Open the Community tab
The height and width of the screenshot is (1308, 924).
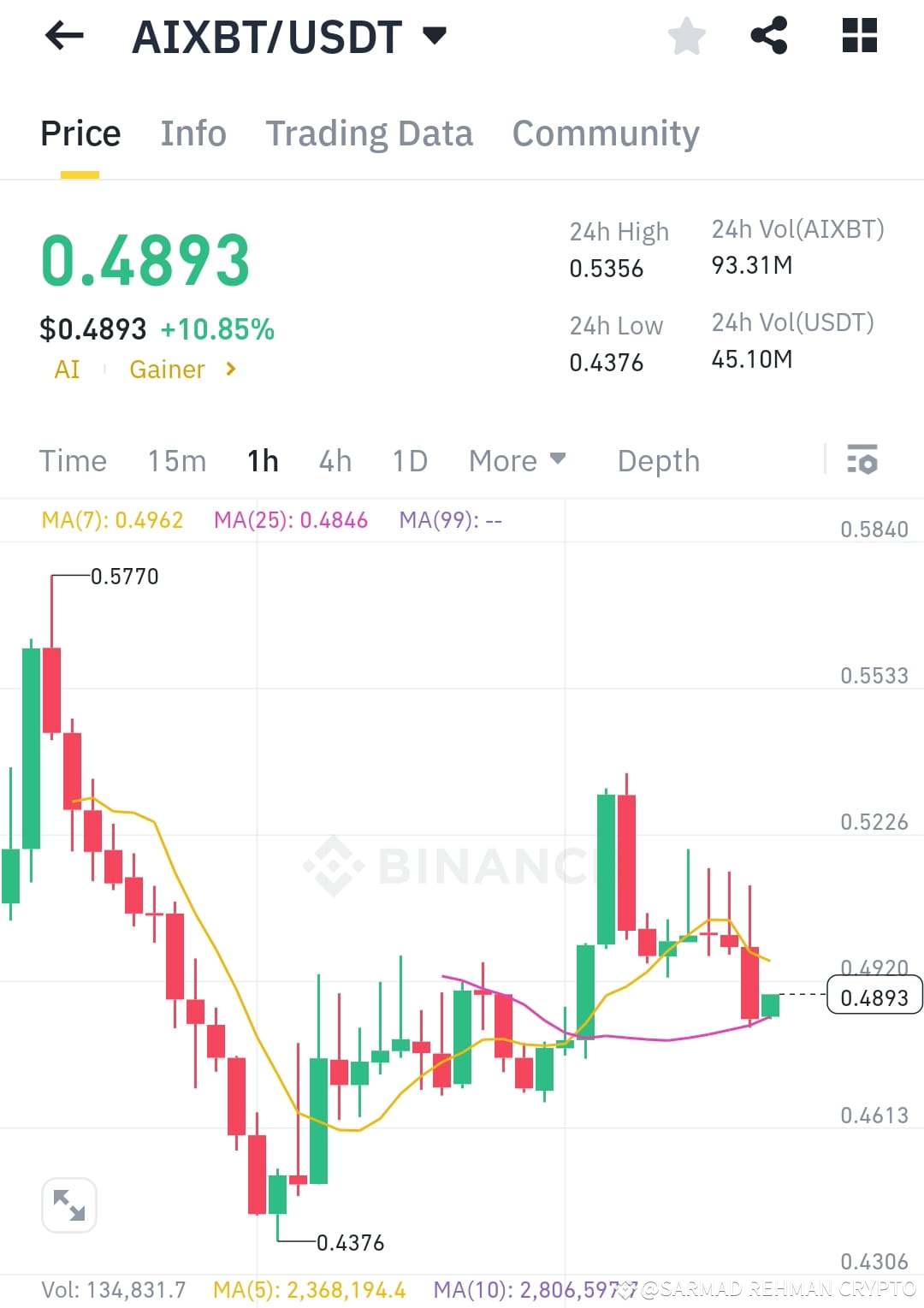click(605, 133)
